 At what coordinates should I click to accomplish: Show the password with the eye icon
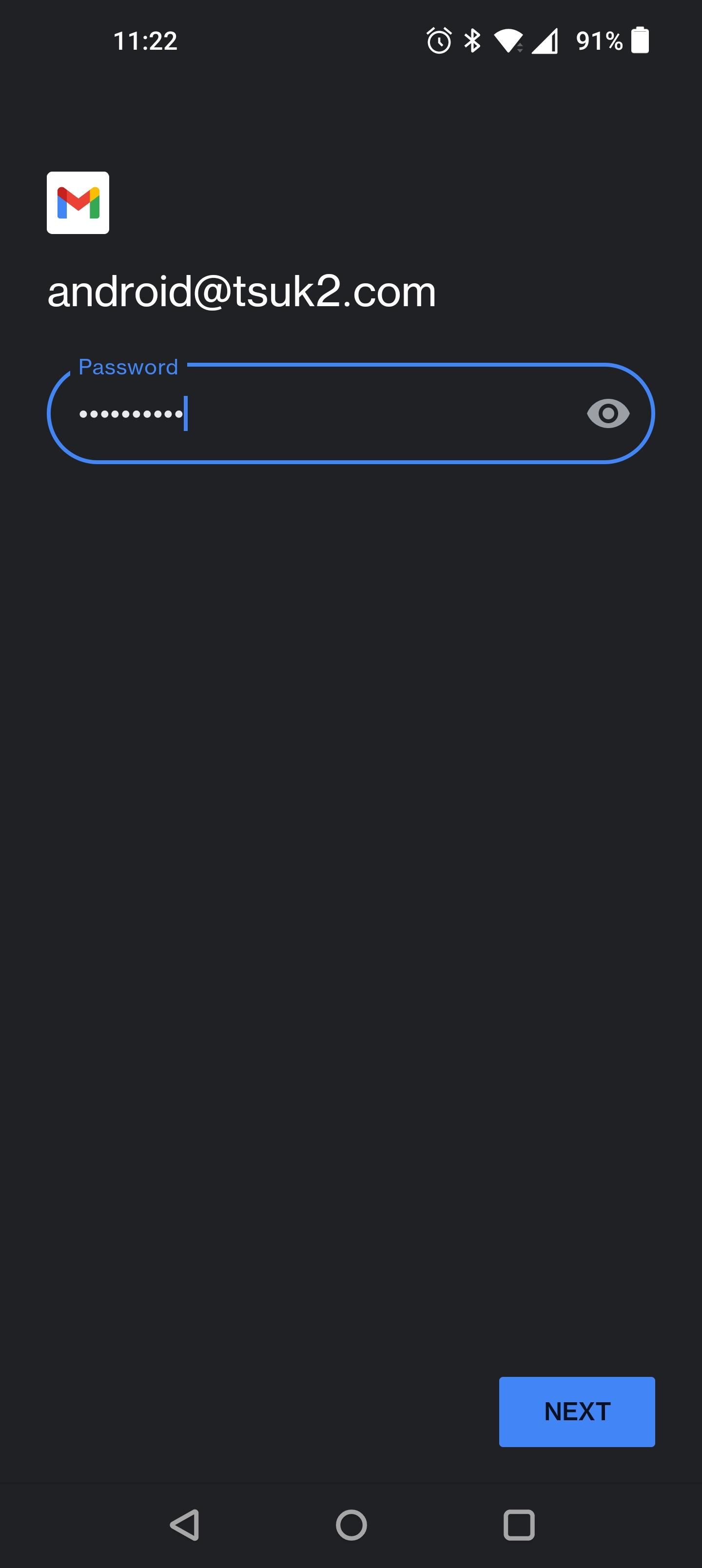[607, 414]
